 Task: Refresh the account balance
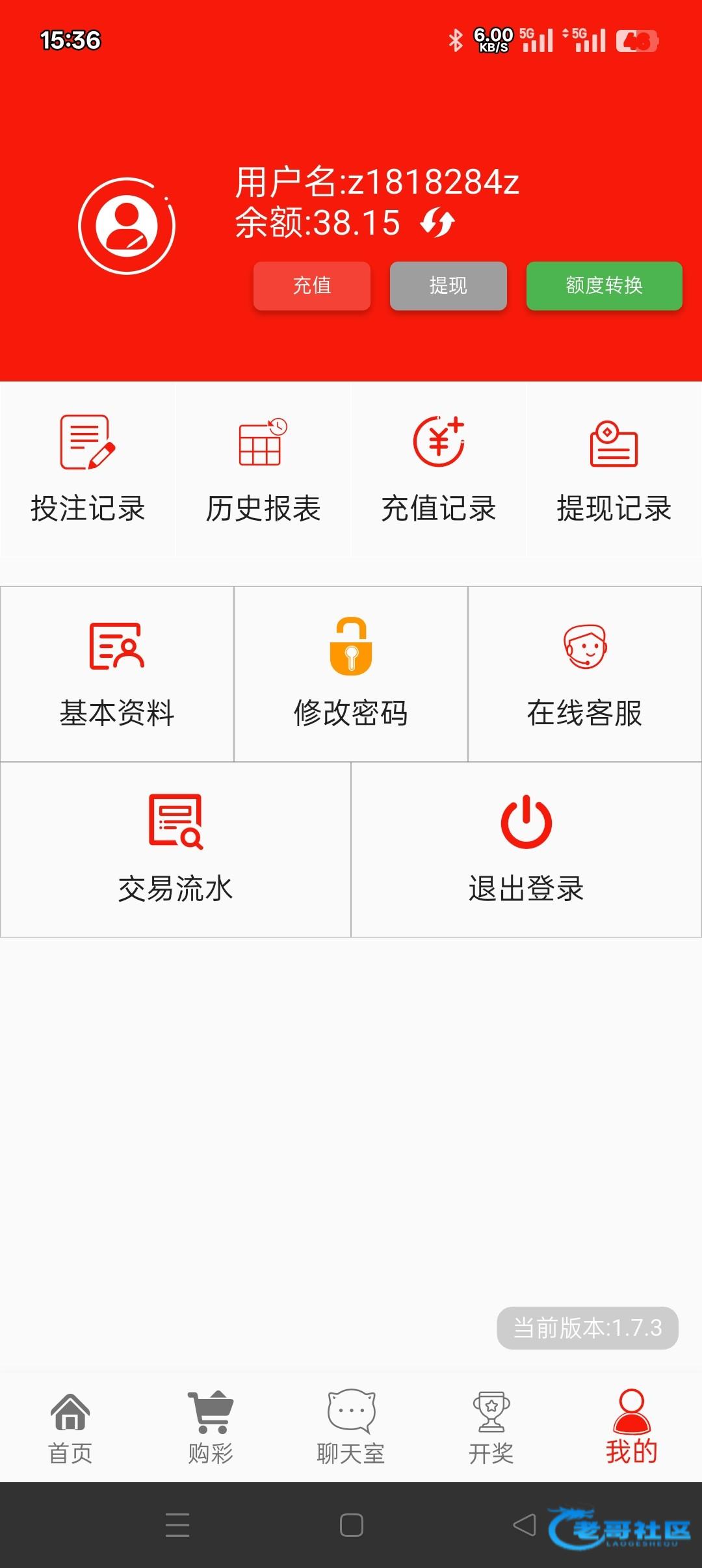[437, 222]
